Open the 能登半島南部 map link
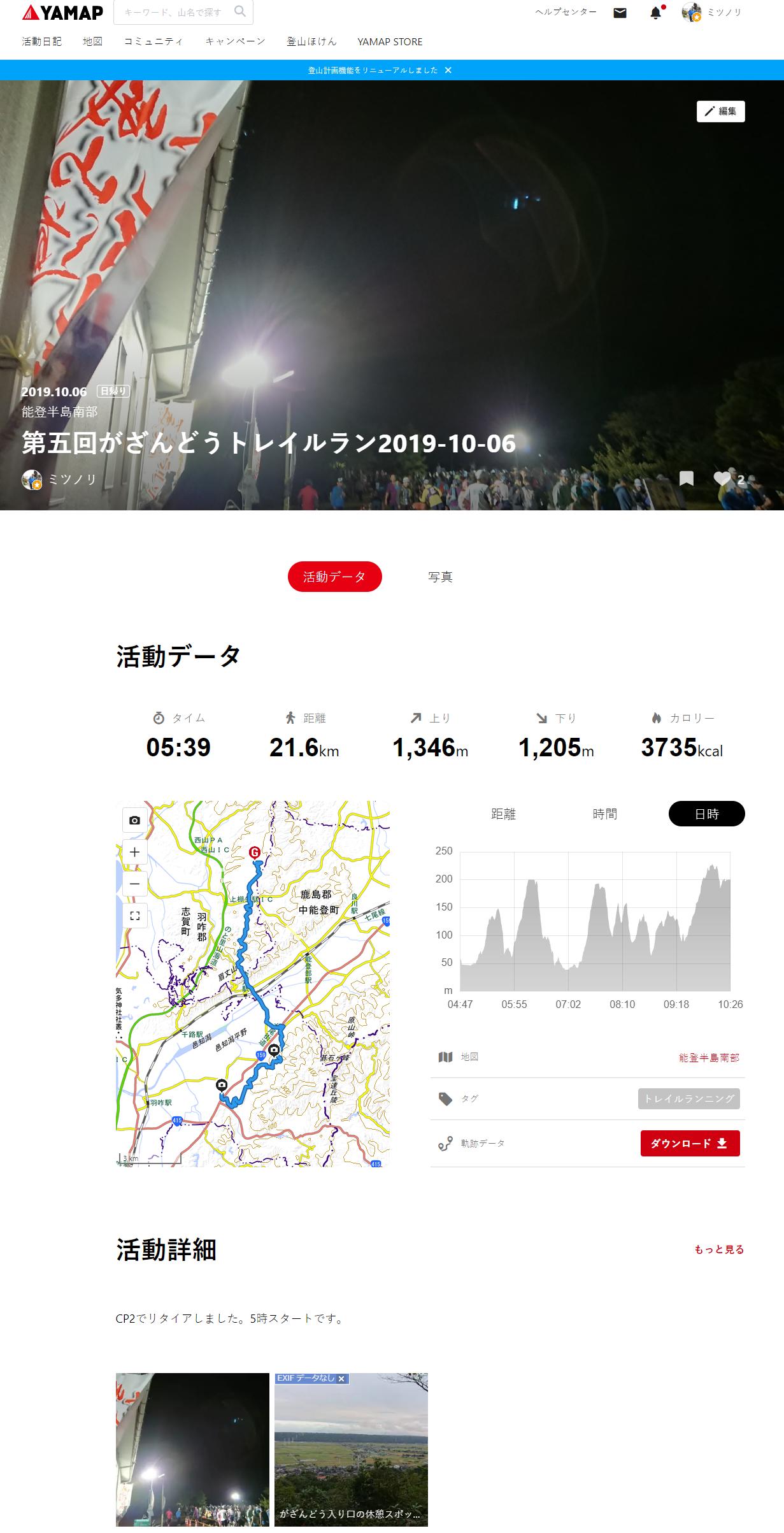Image resolution: width=784 pixels, height=1533 pixels. click(709, 1058)
